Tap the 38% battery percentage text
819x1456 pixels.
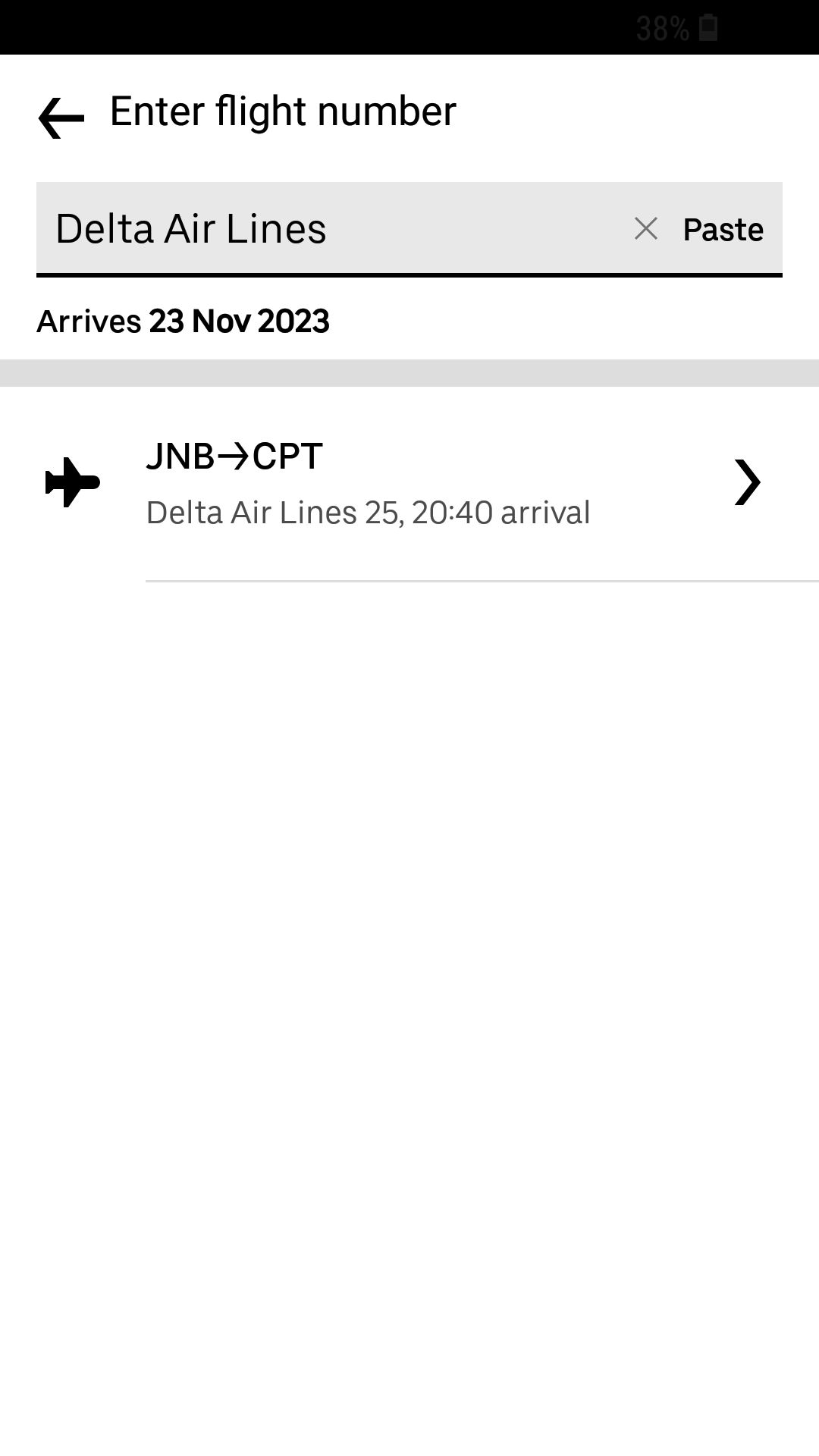(x=661, y=29)
